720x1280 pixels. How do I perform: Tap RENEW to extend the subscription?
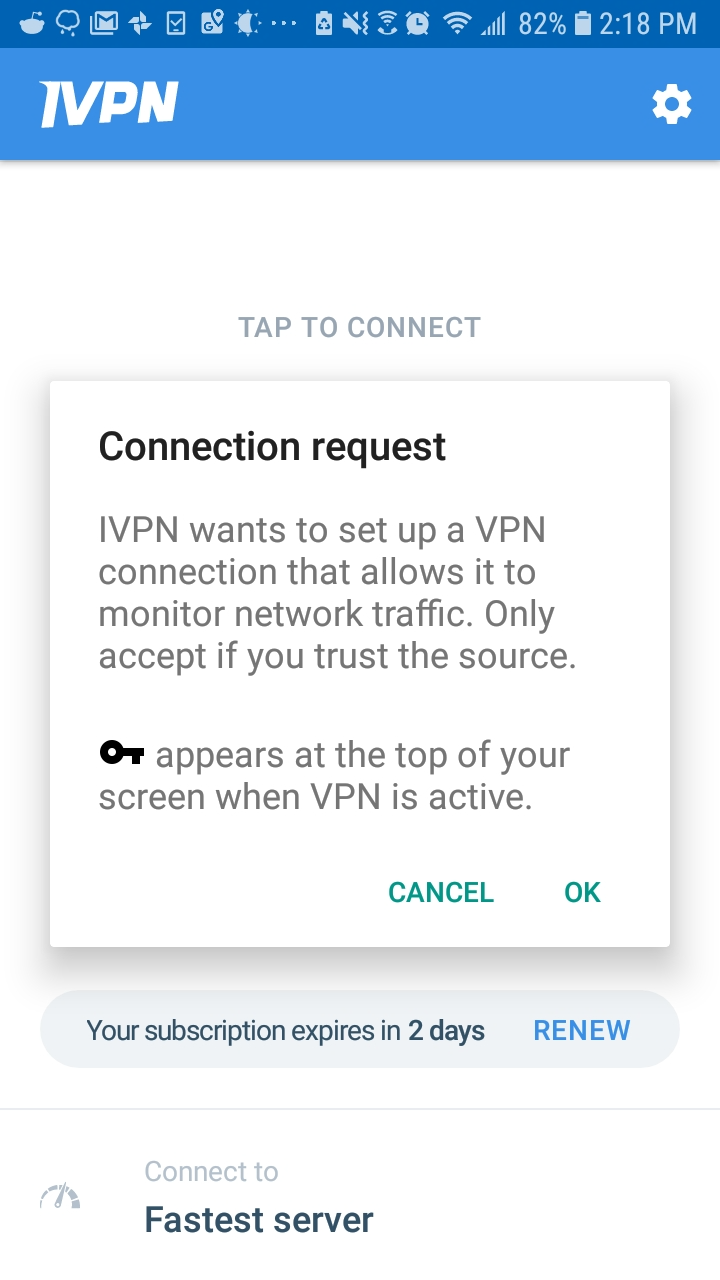tap(582, 1030)
